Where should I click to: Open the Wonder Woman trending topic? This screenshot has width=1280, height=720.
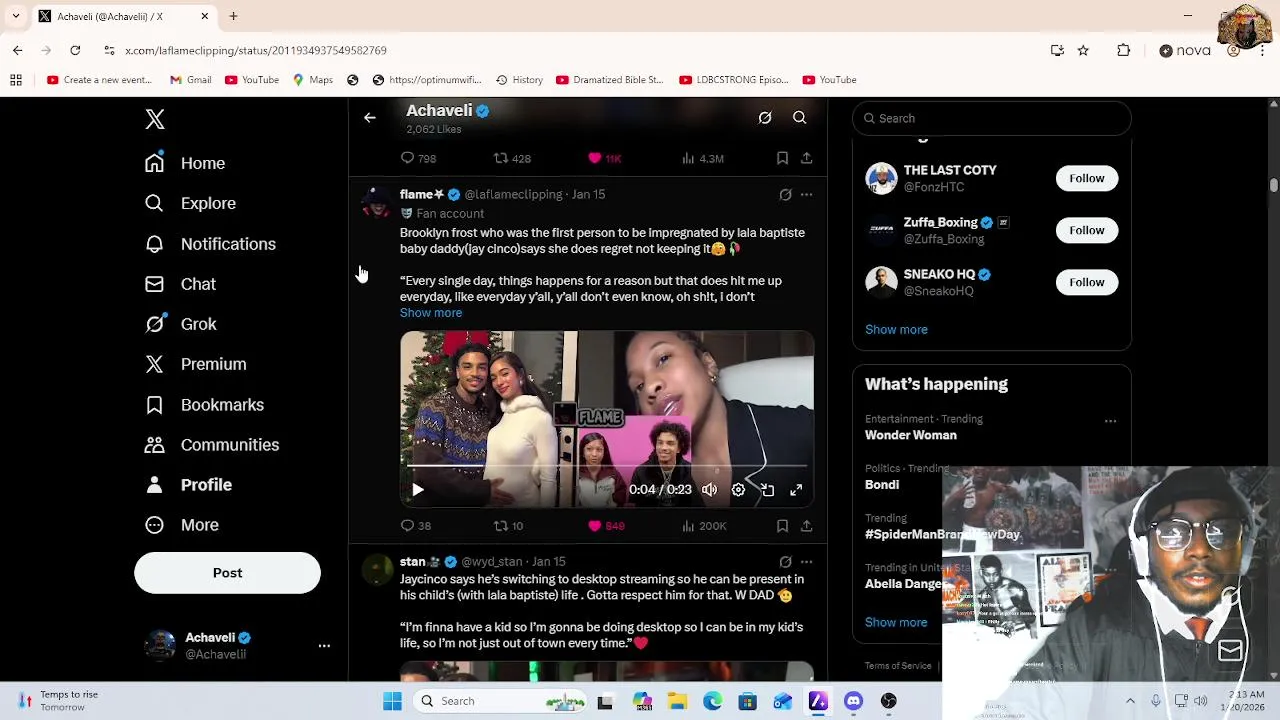point(910,435)
